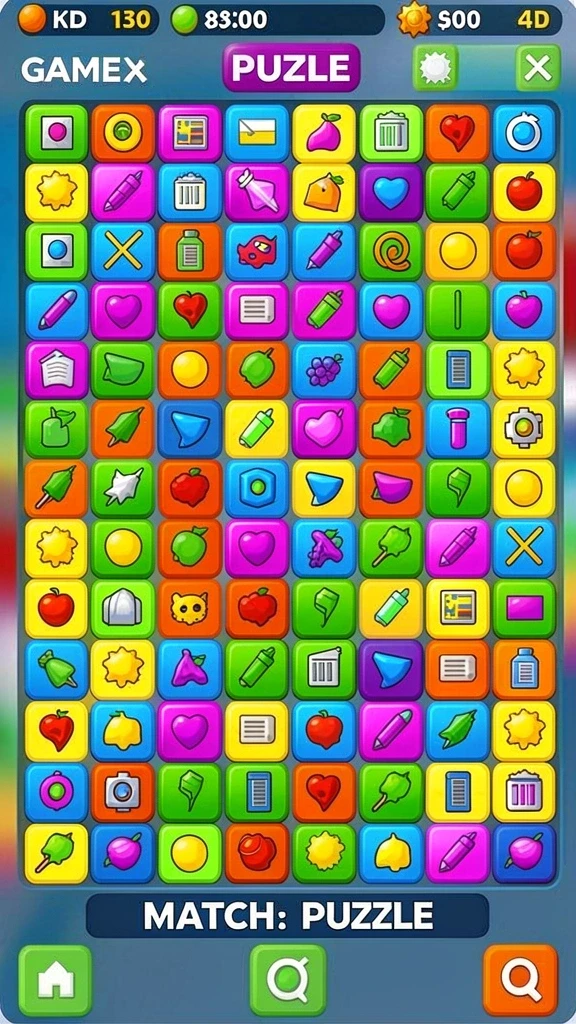Screen dimensions: 576x1024
Task: Select the orange cat face tile
Action: (189, 609)
